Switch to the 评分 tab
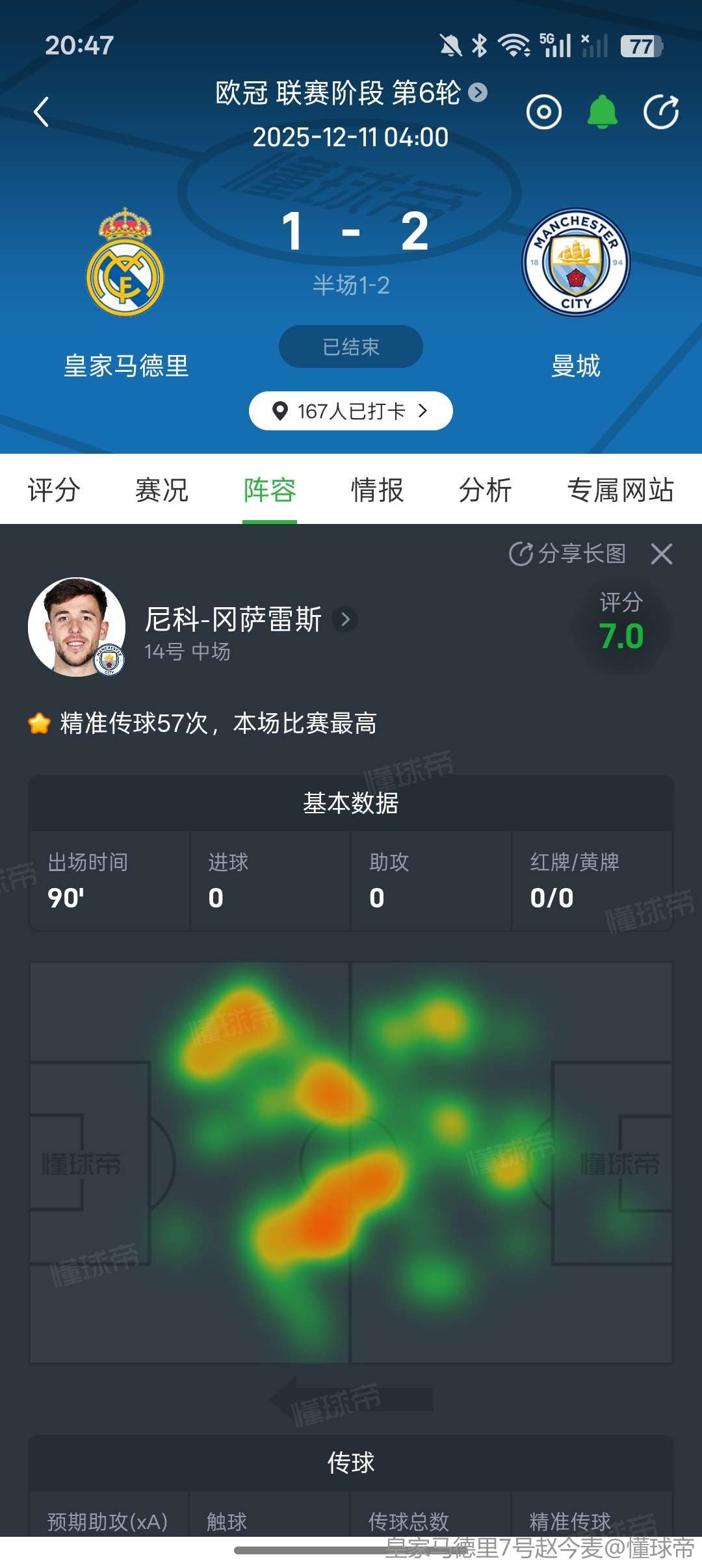This screenshot has height=1568, width=702. (54, 490)
